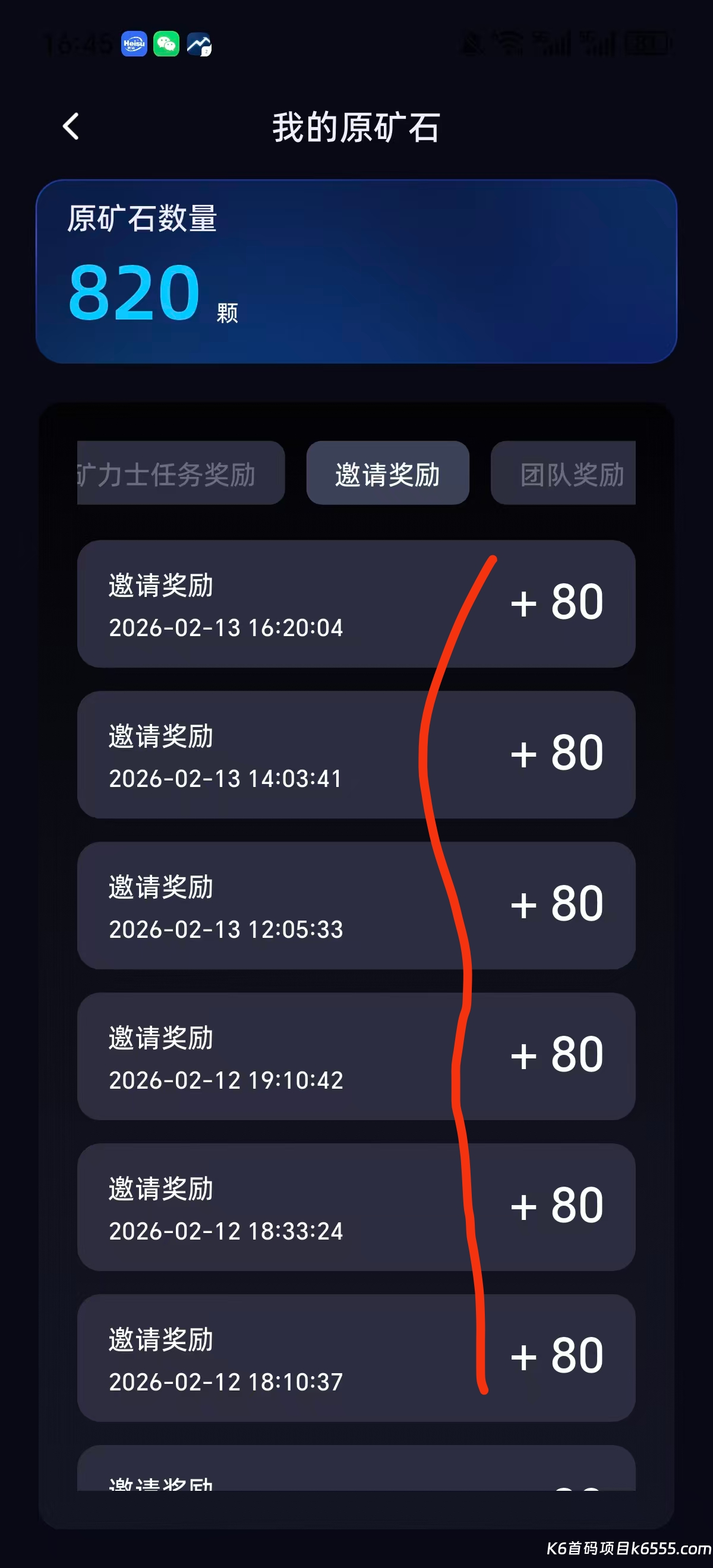This screenshot has height=1568, width=713.
Task: Tap the page title 我的原矿石
Action: (356, 128)
